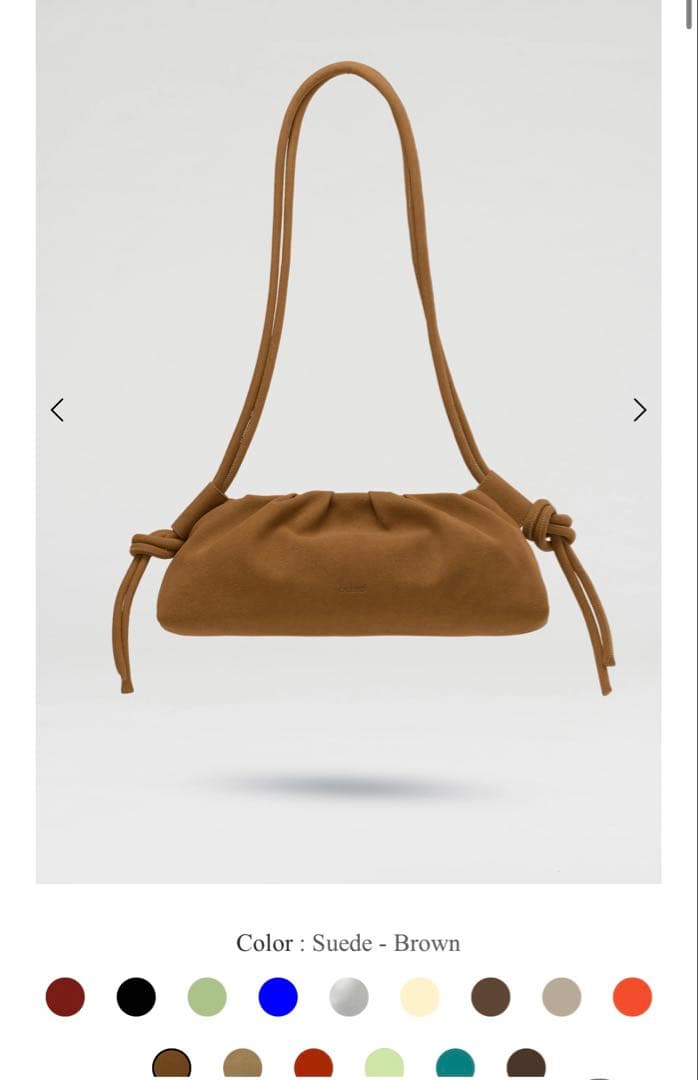Show the next product image
The width and height of the screenshot is (698, 1080).
[640, 410]
